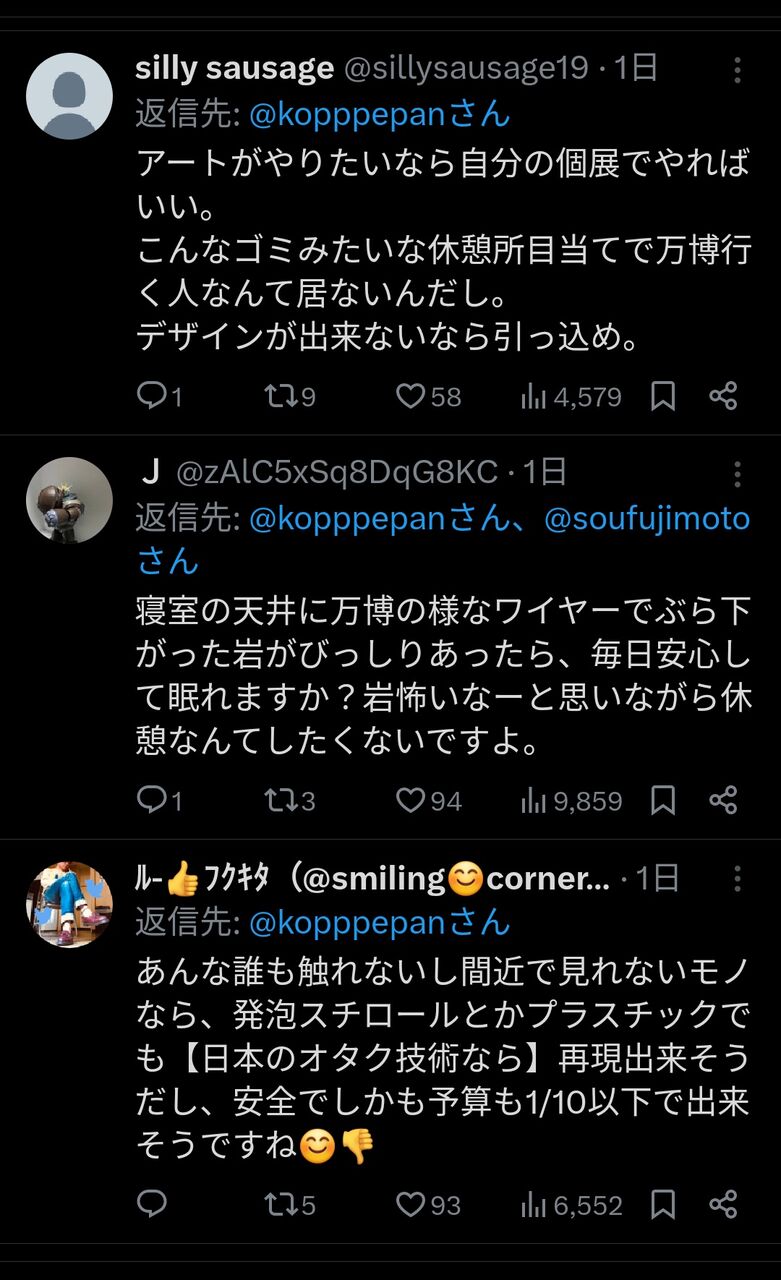Image resolution: width=781 pixels, height=1280 pixels.
Task: Open overflow menu on J's reply
Action: 737,473
